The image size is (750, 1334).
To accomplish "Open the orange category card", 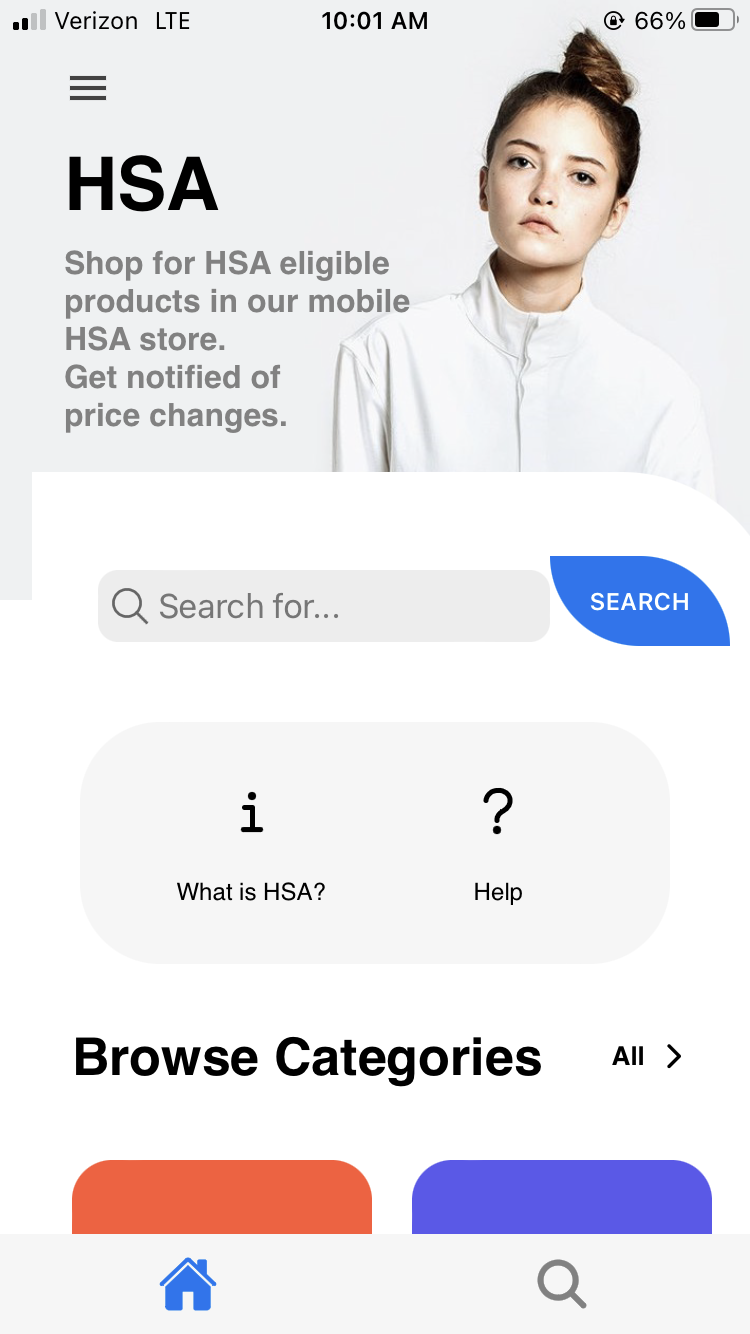I will 222,1197.
